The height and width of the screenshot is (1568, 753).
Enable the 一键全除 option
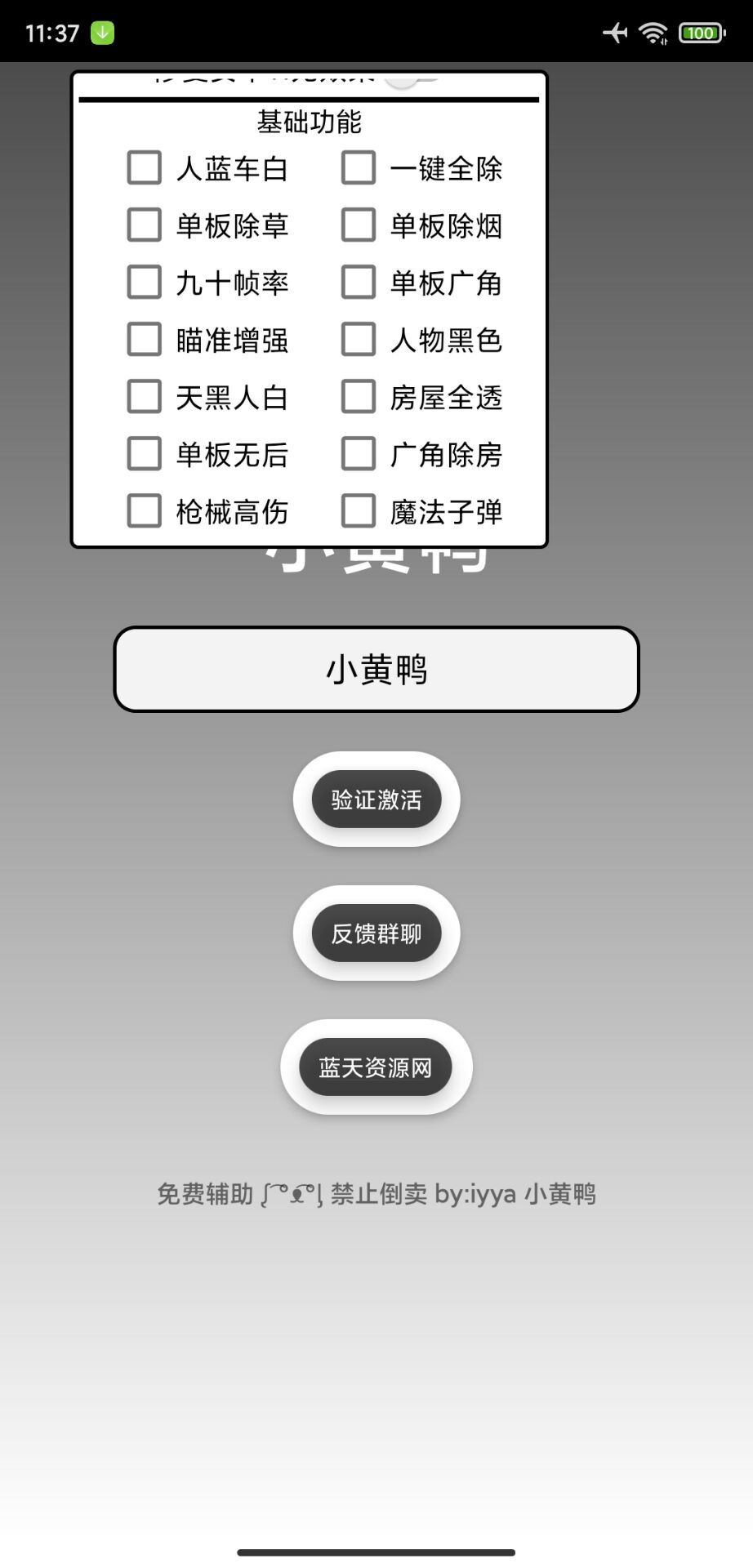coord(359,168)
